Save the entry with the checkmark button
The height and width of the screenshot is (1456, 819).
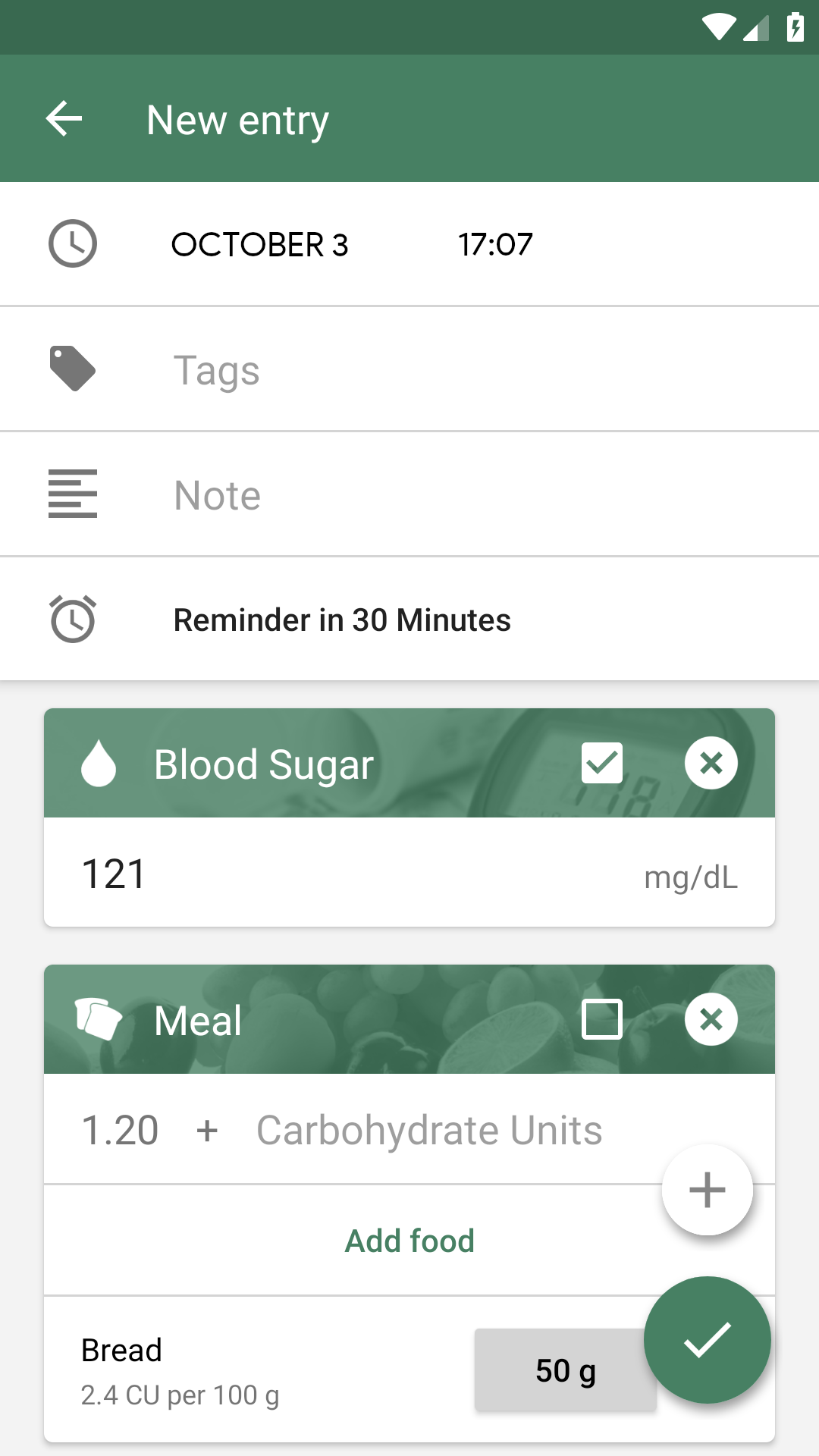[708, 1340]
